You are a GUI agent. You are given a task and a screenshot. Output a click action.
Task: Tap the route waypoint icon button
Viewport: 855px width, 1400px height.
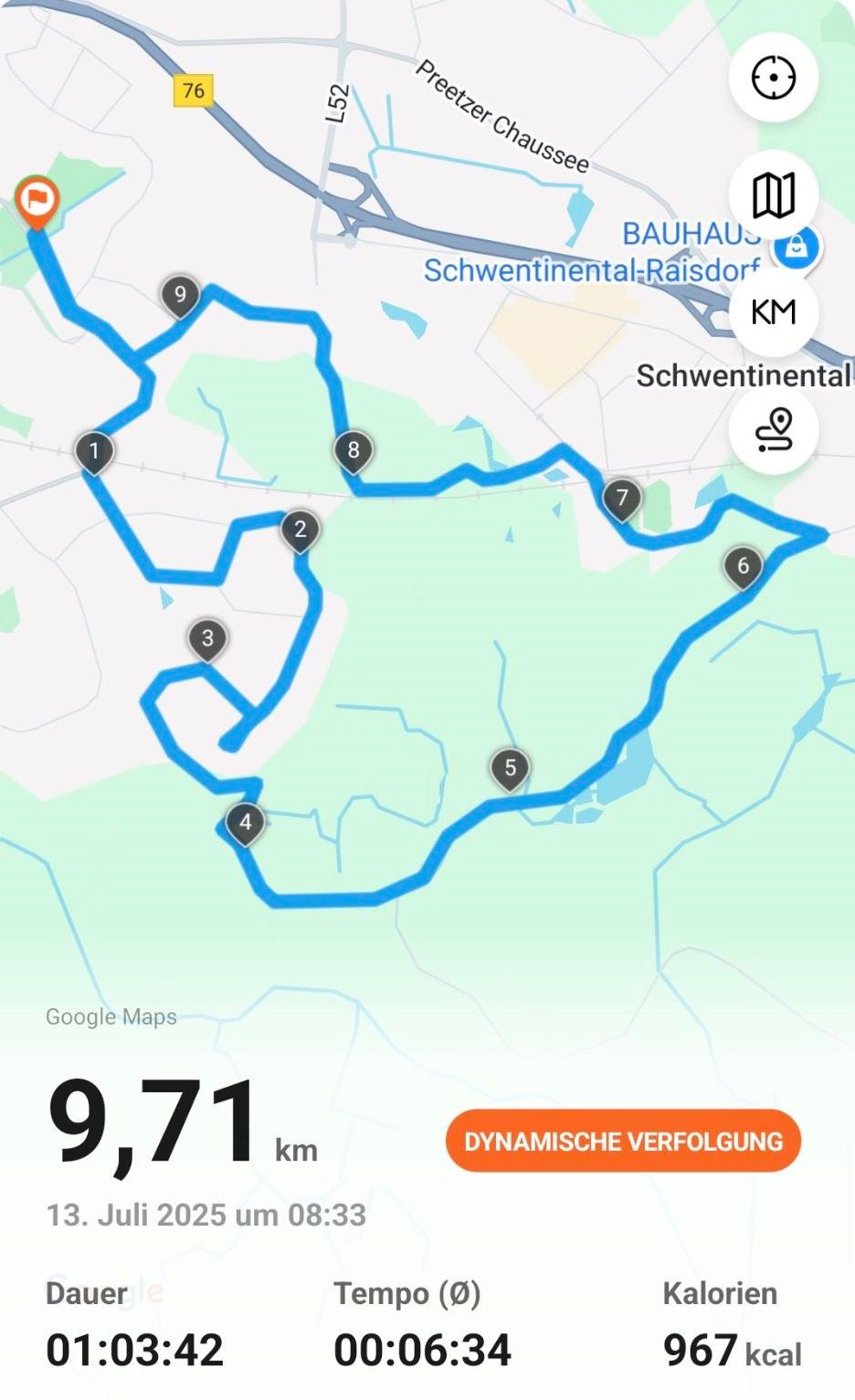(x=773, y=429)
